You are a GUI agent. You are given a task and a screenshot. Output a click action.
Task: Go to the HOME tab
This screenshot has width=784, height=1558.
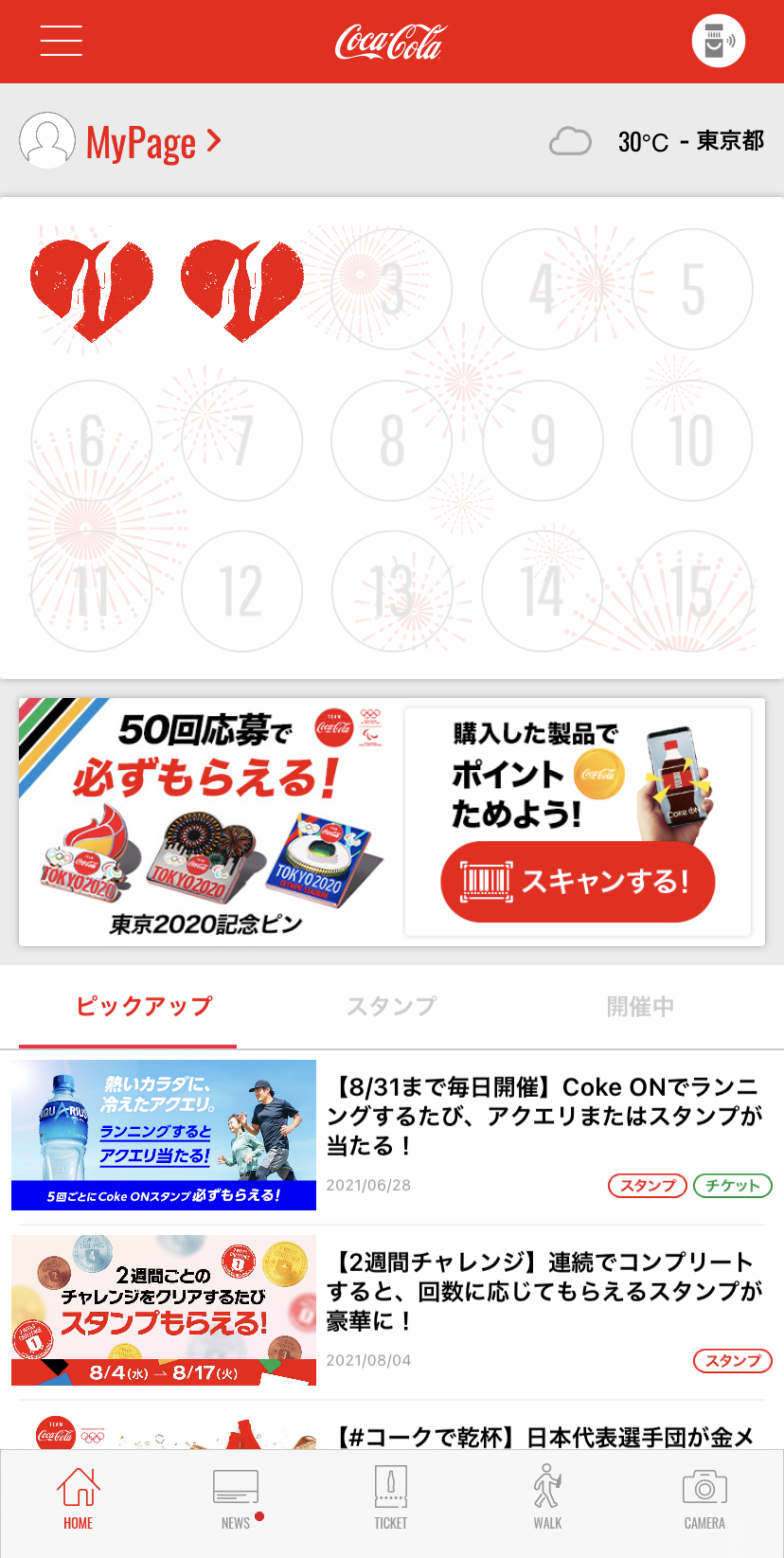click(x=78, y=1498)
